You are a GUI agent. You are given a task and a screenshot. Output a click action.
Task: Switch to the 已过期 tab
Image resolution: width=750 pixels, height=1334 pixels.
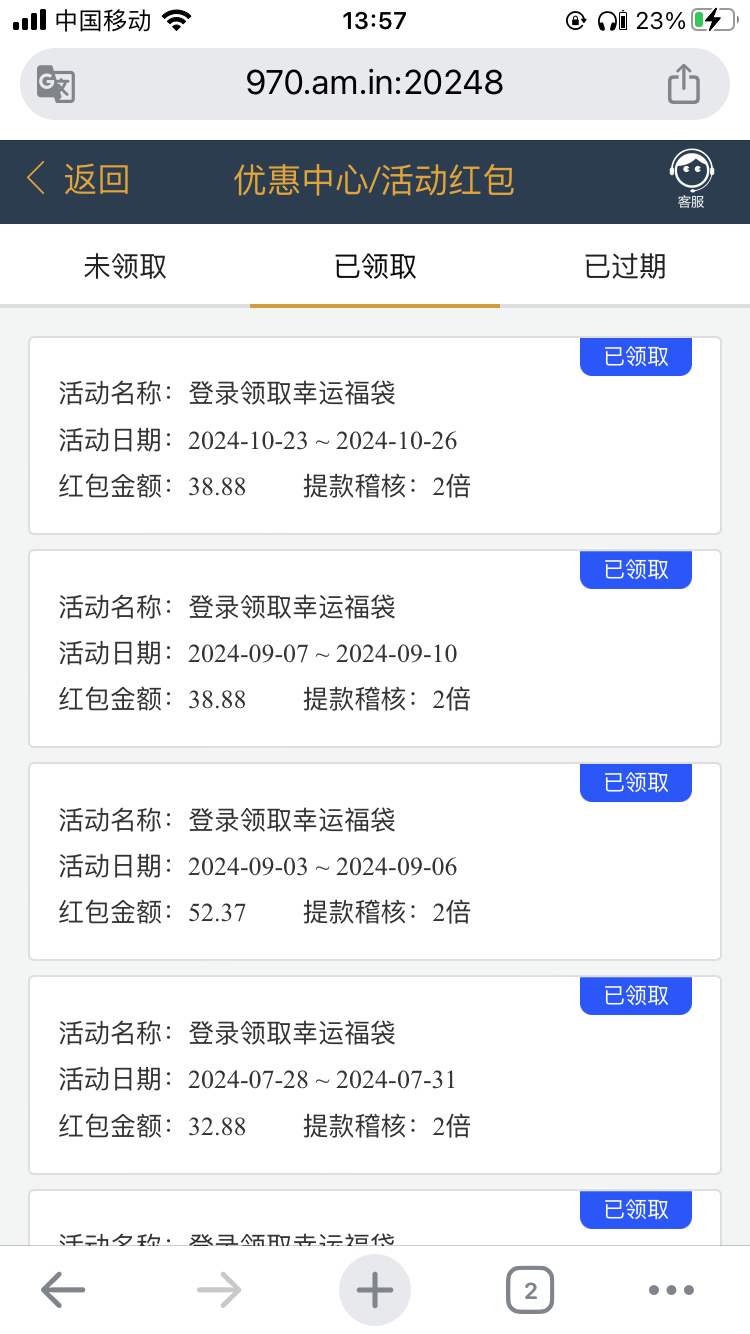click(x=625, y=267)
